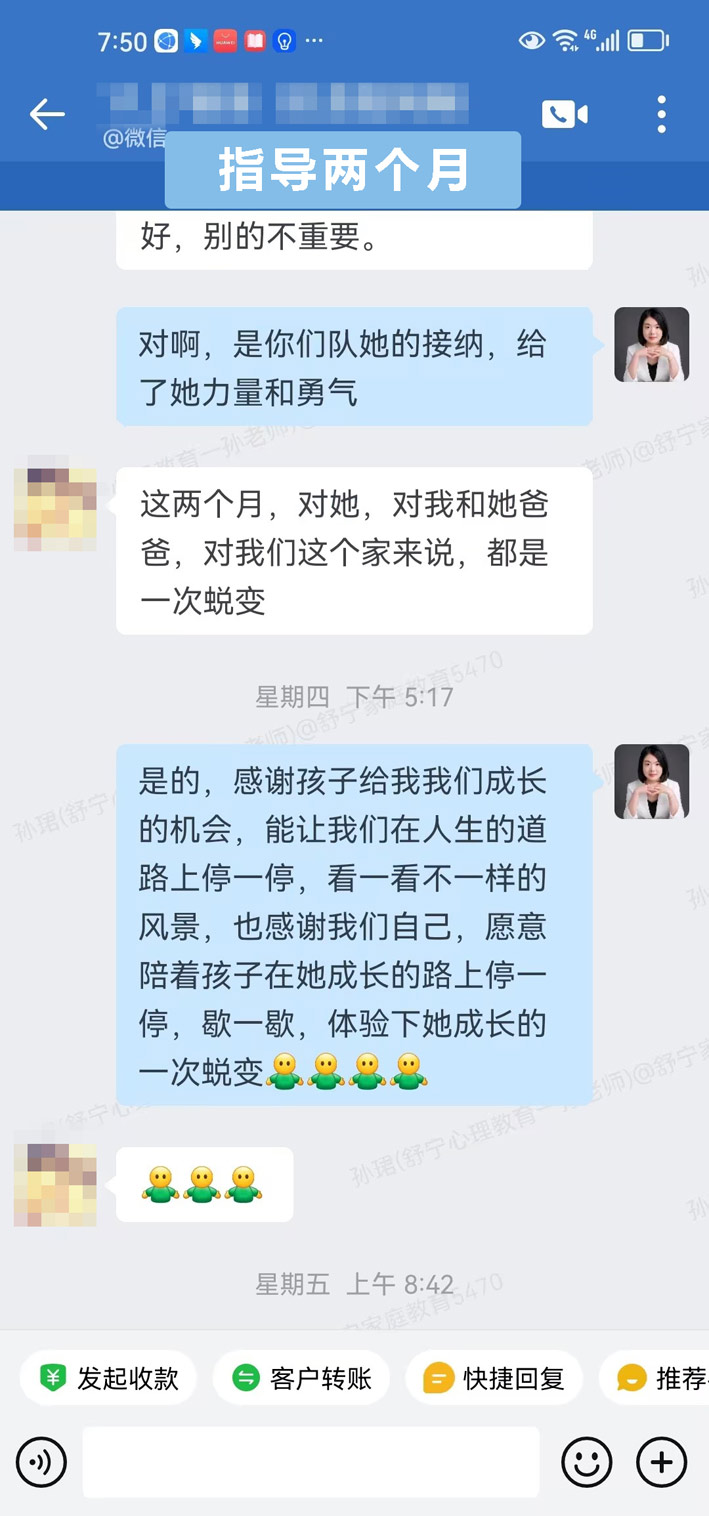The image size is (709, 1516).
Task: Open 快捷回复 quick replies
Action: tap(494, 1379)
